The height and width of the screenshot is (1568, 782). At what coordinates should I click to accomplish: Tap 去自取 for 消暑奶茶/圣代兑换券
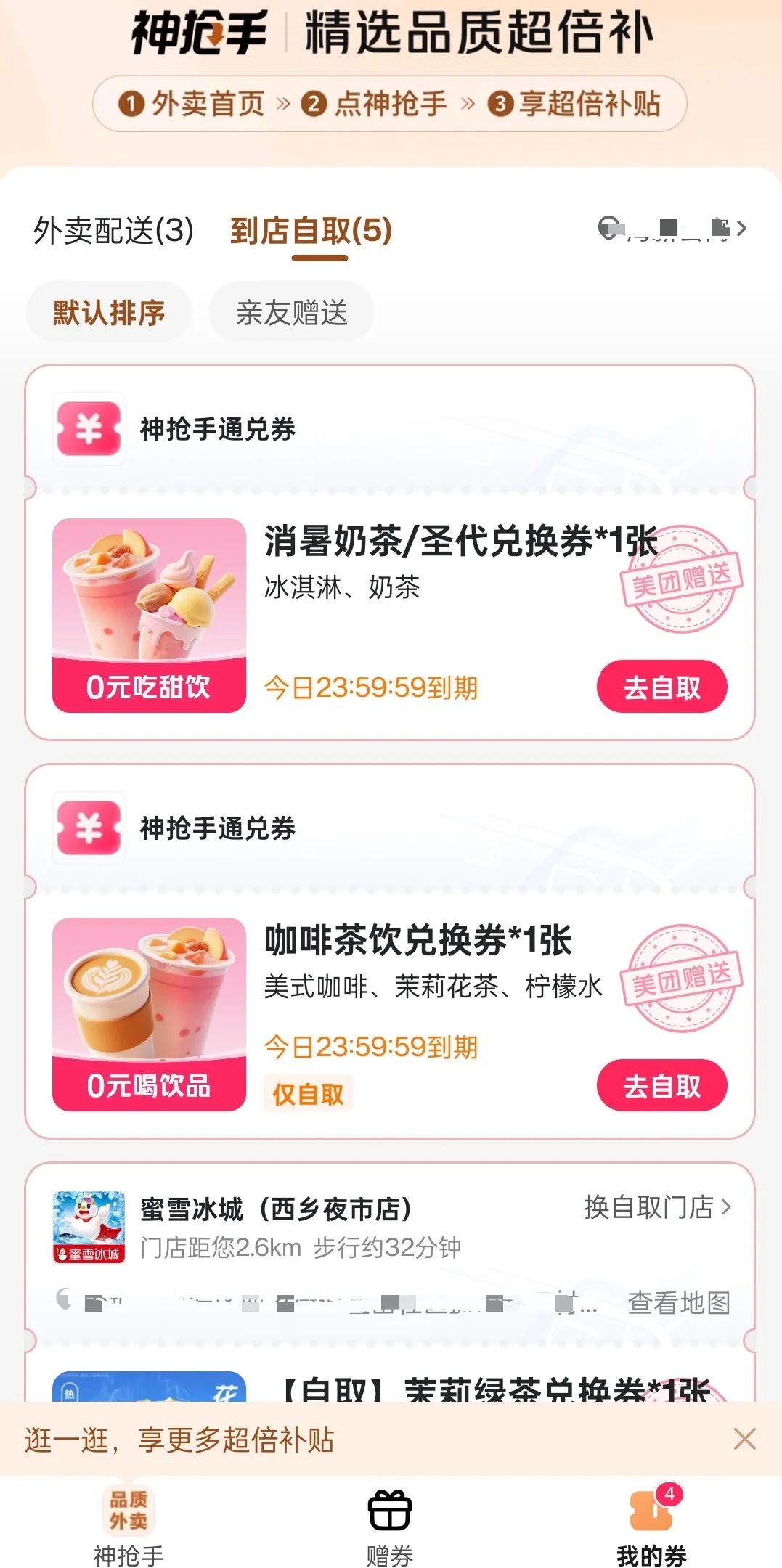coord(661,687)
